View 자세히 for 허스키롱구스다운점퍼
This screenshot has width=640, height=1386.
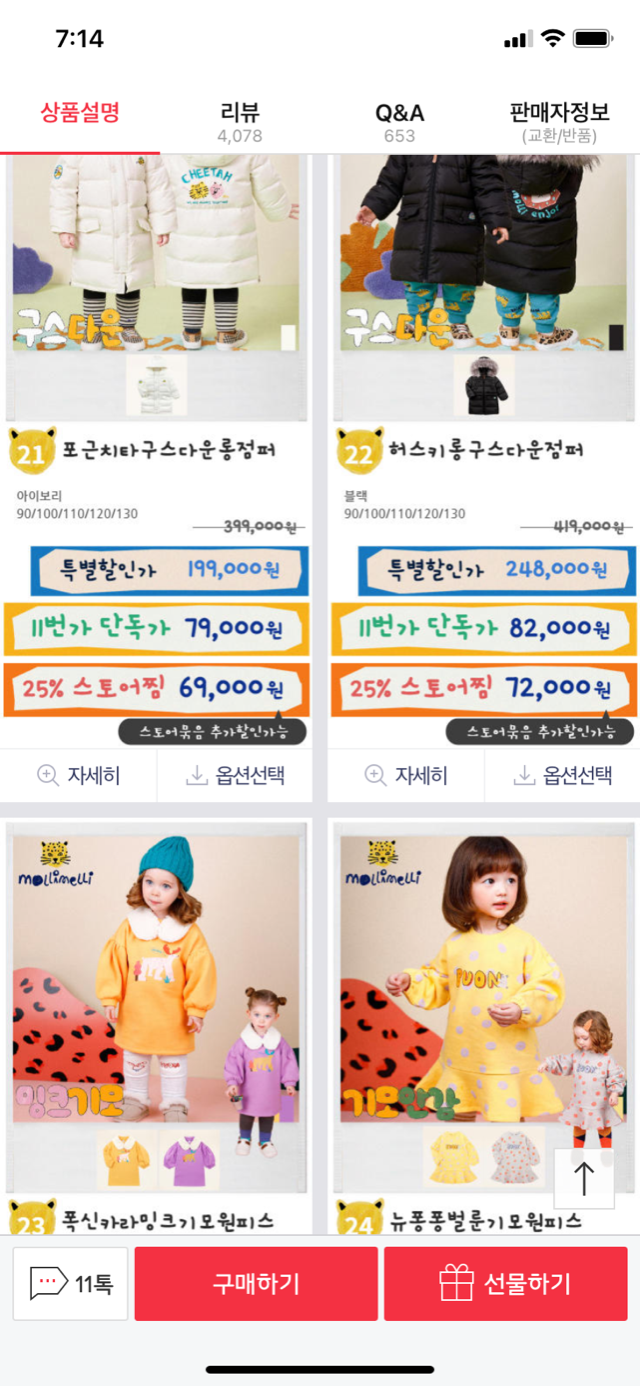pos(407,775)
